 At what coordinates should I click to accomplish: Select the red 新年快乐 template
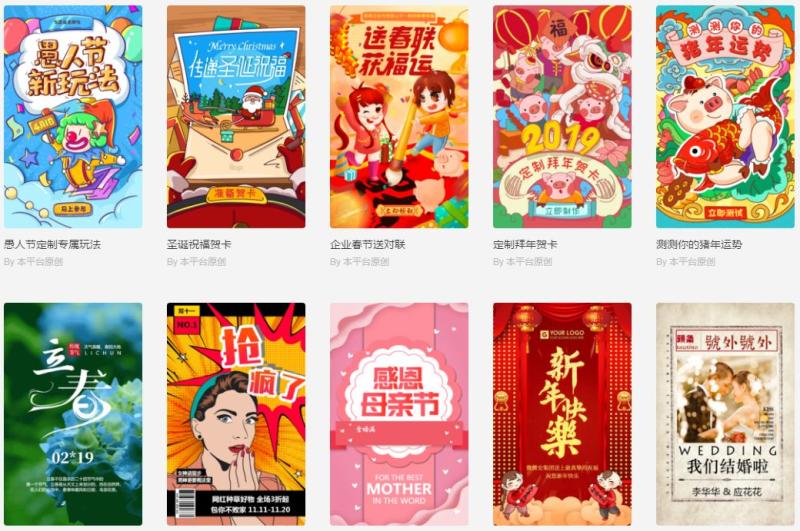coord(562,414)
